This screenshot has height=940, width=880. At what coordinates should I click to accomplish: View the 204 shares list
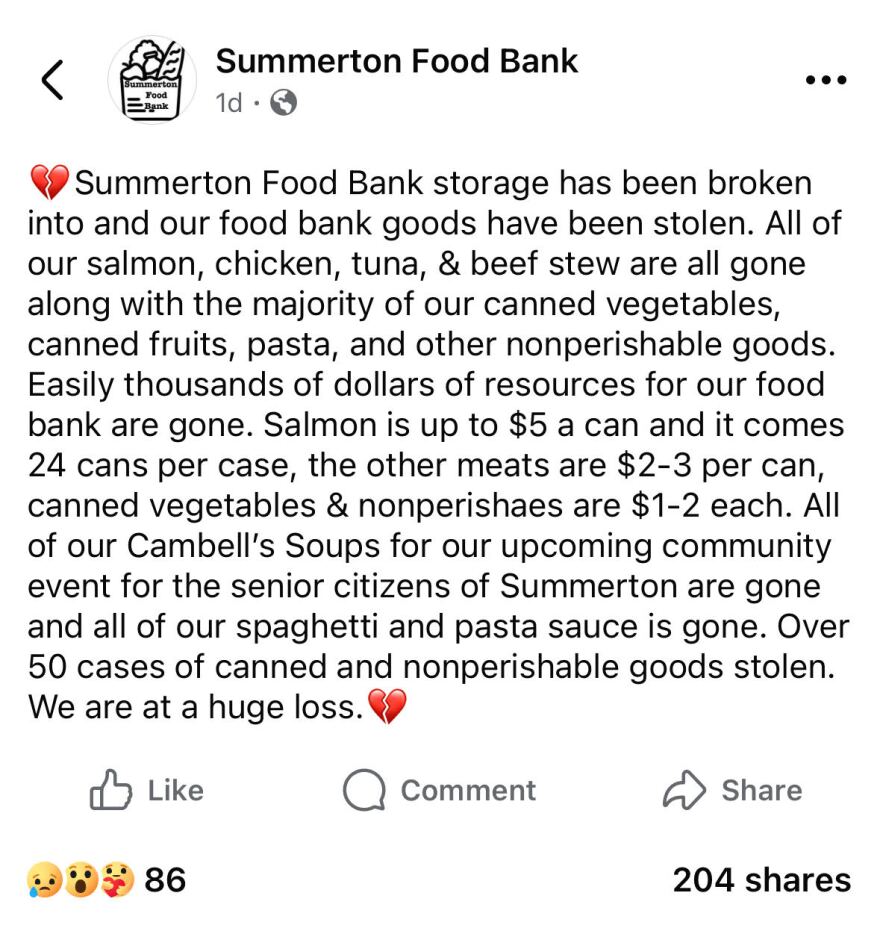(x=761, y=880)
